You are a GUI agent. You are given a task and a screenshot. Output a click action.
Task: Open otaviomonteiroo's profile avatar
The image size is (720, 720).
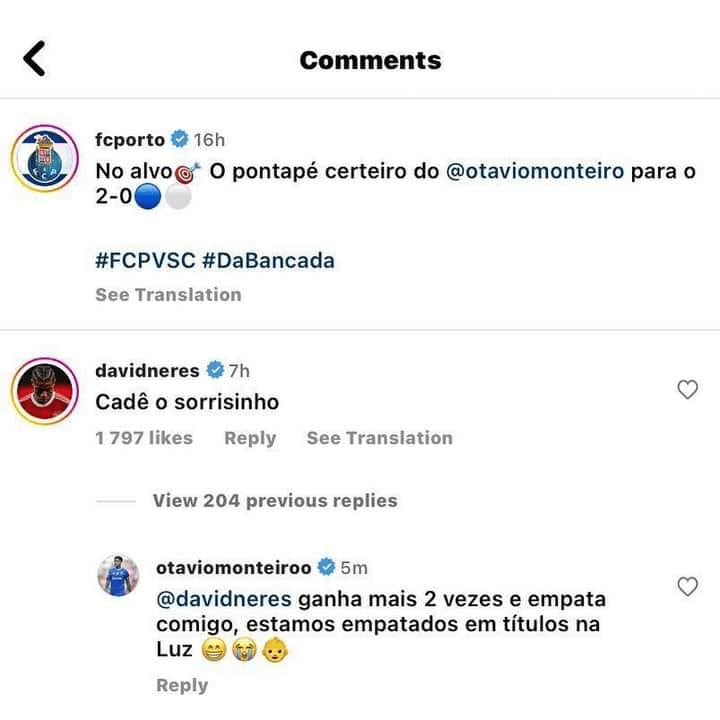[117, 575]
